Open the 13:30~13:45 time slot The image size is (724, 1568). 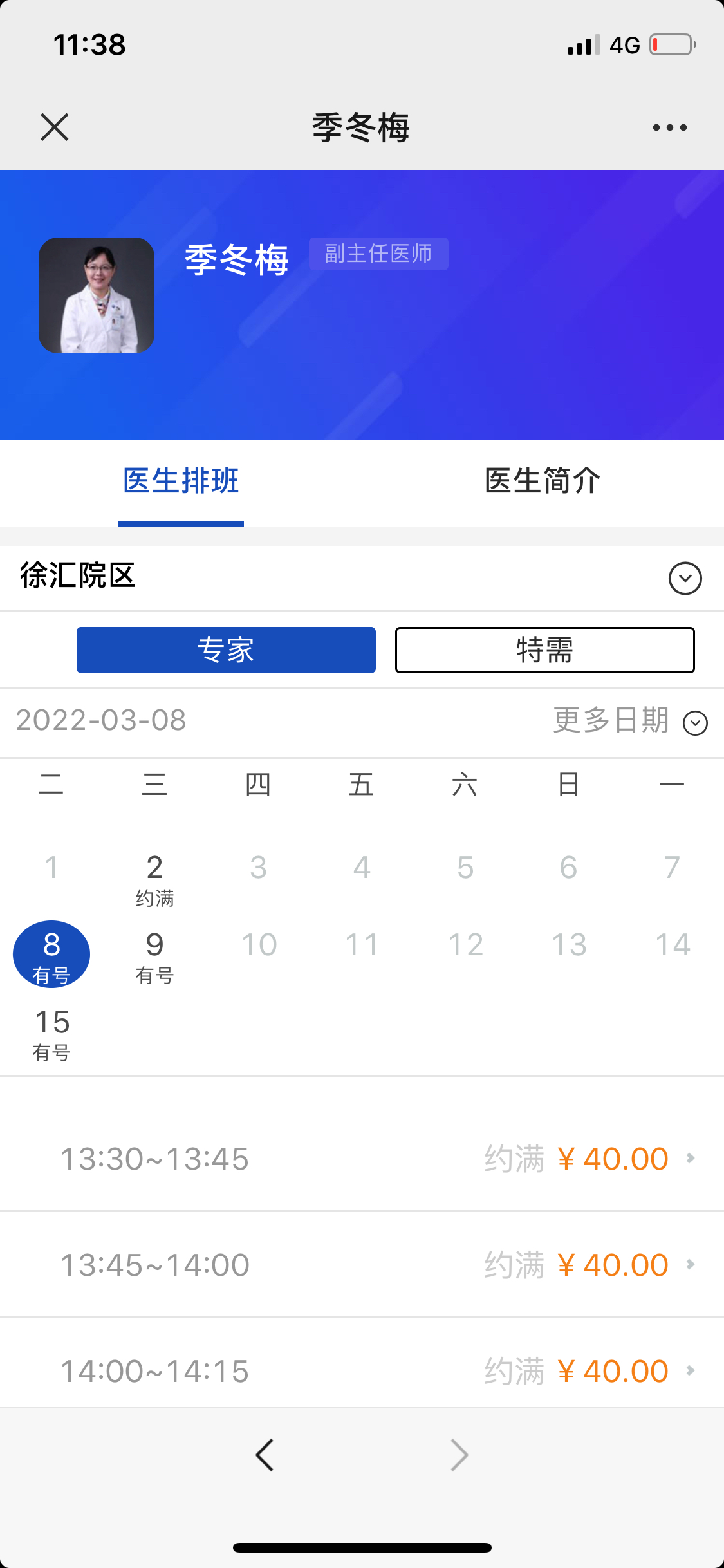362,1159
